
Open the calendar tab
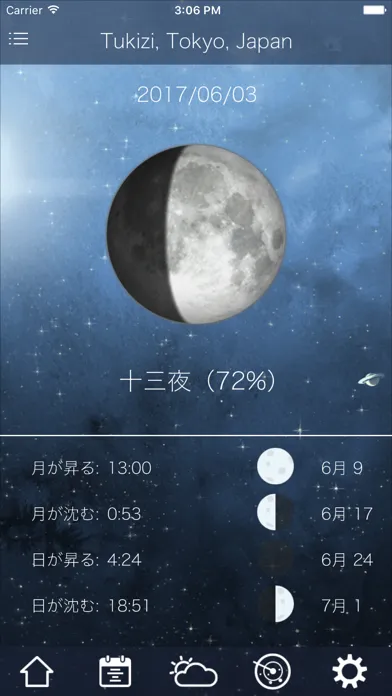115,671
